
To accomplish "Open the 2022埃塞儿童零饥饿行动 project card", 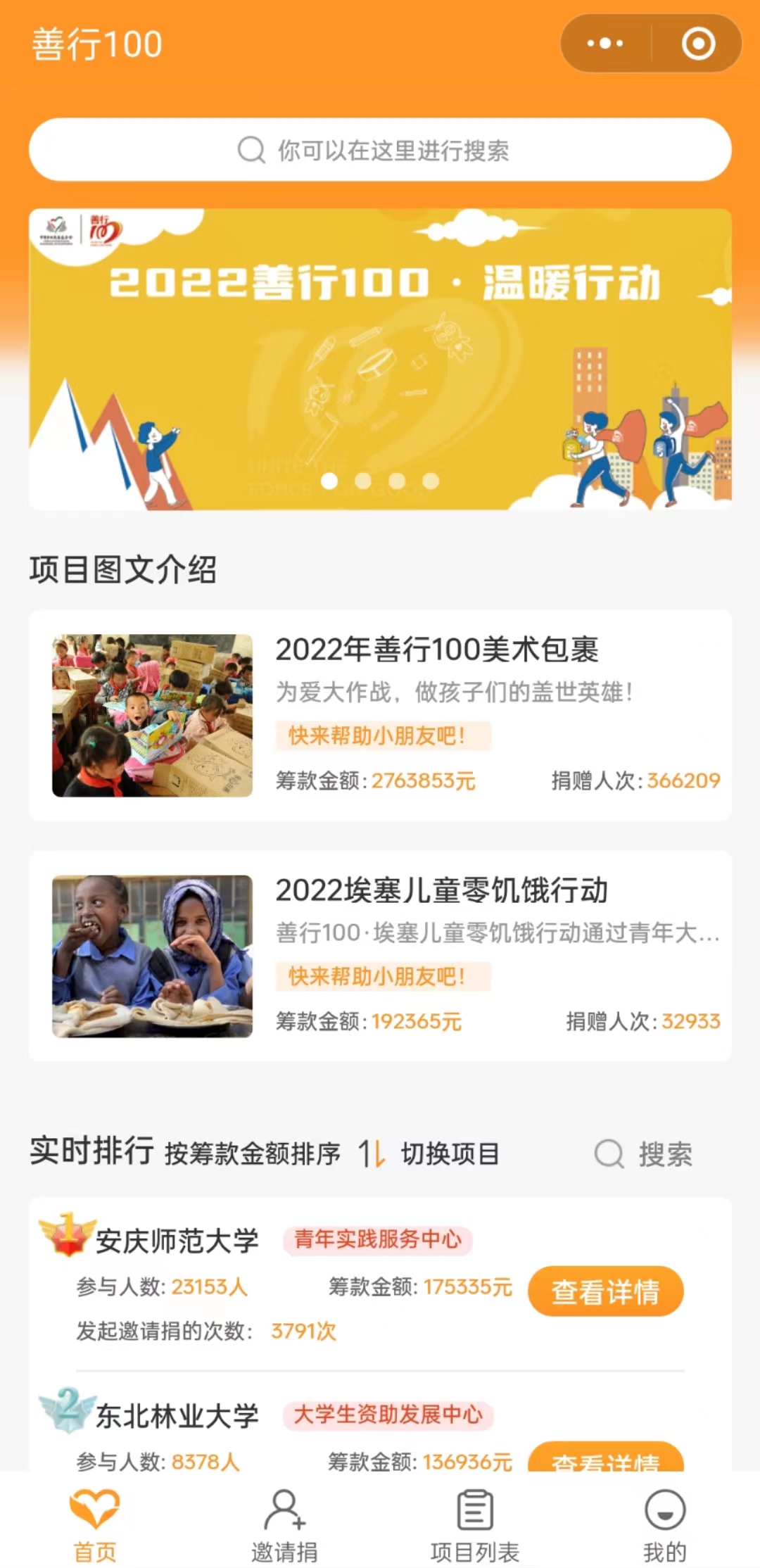I will [x=380, y=956].
